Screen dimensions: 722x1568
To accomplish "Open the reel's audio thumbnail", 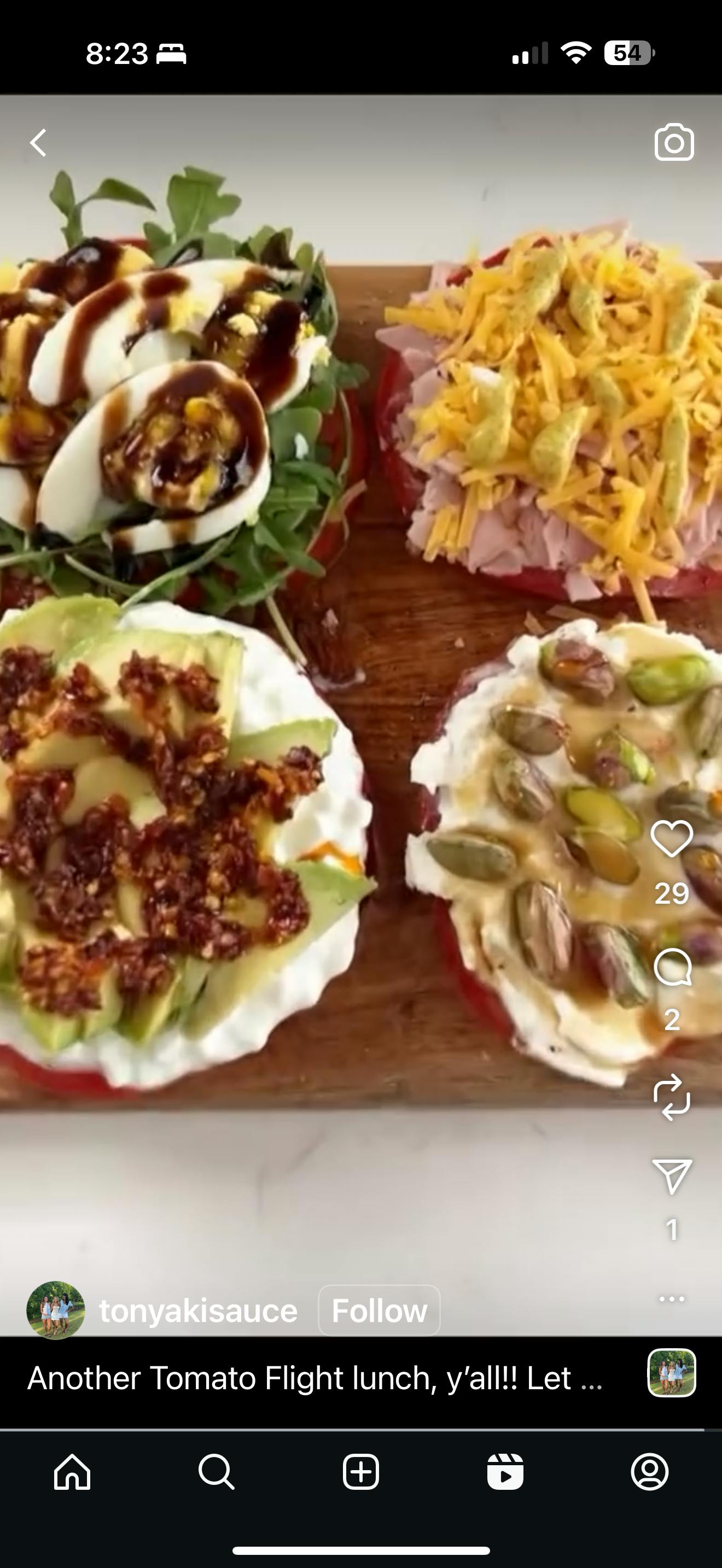I will tap(672, 1373).
